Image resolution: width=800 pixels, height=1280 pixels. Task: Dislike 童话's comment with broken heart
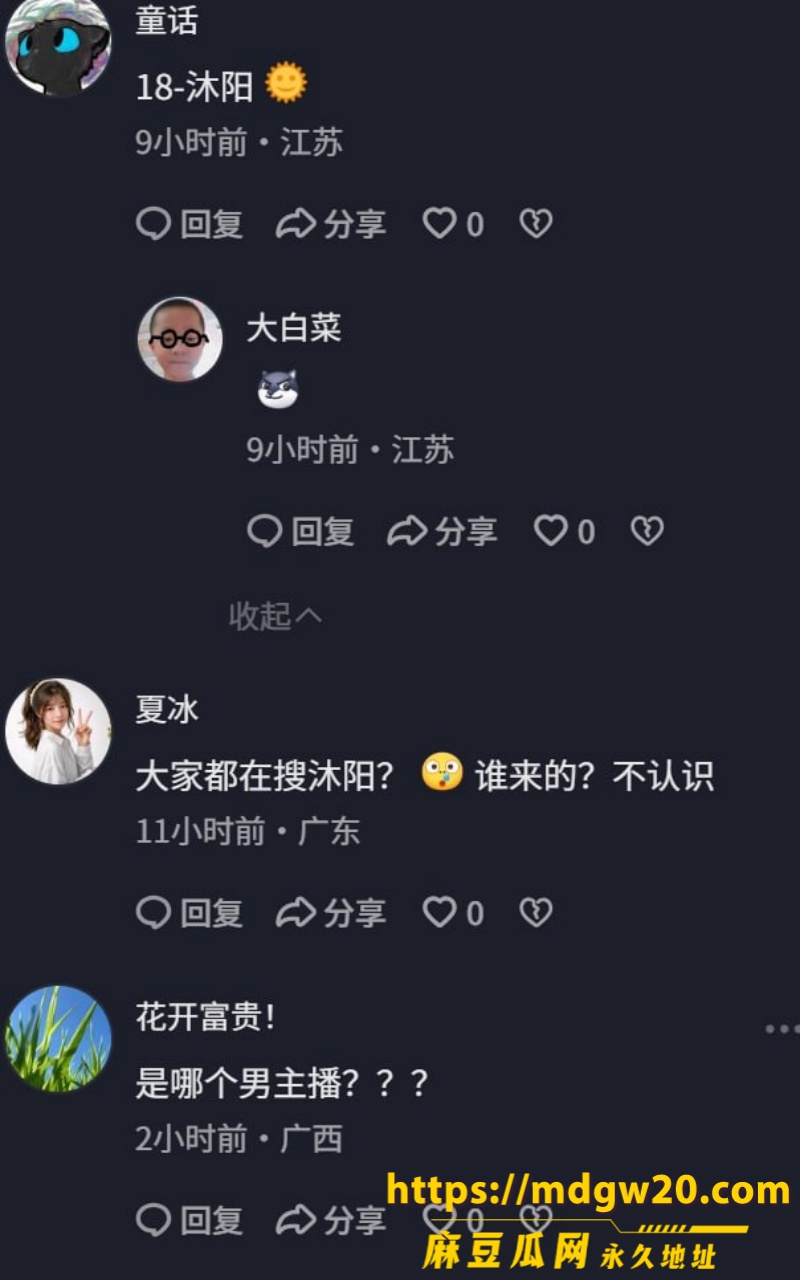[x=536, y=223]
